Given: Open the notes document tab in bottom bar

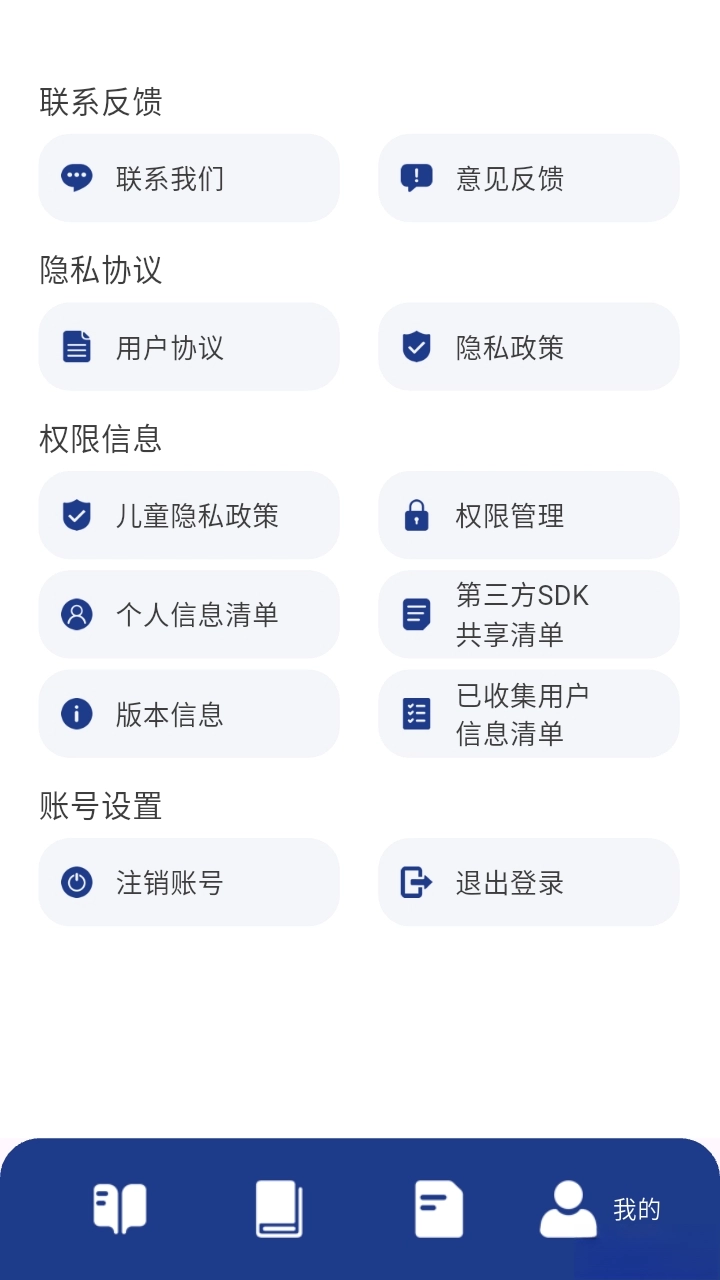Looking at the screenshot, I should [x=439, y=1208].
